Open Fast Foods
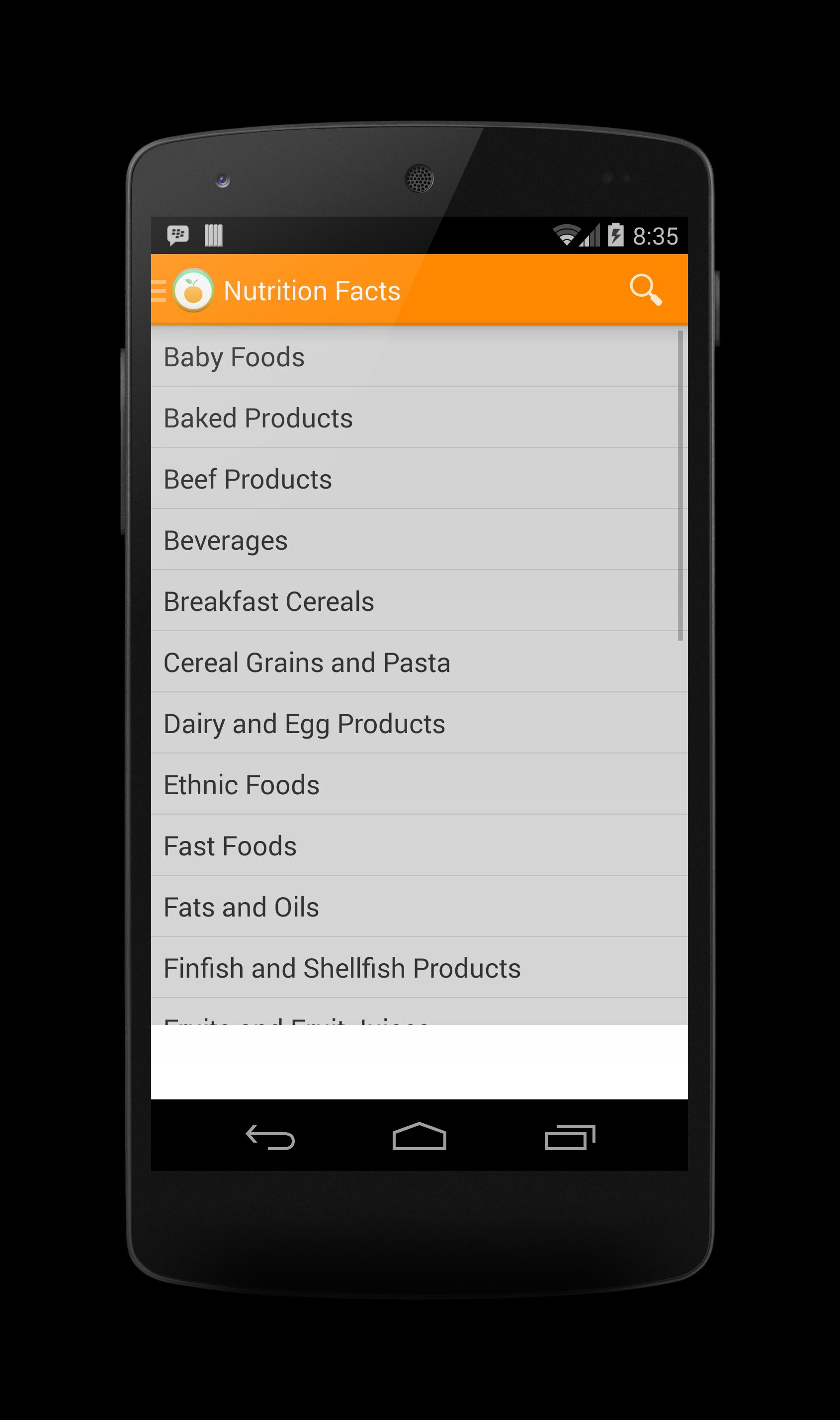 point(419,846)
